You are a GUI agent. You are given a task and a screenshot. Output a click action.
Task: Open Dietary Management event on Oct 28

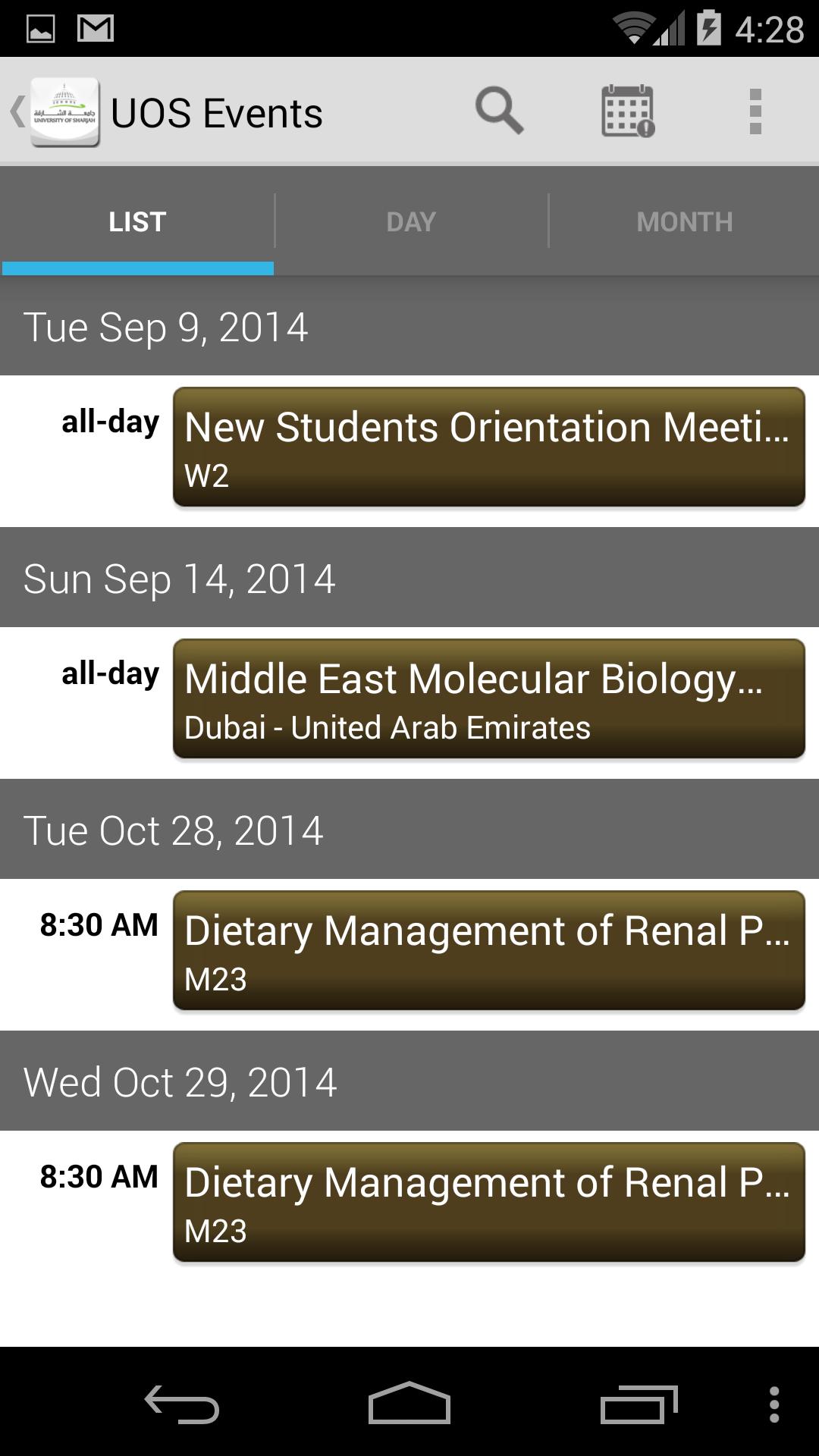[489, 950]
